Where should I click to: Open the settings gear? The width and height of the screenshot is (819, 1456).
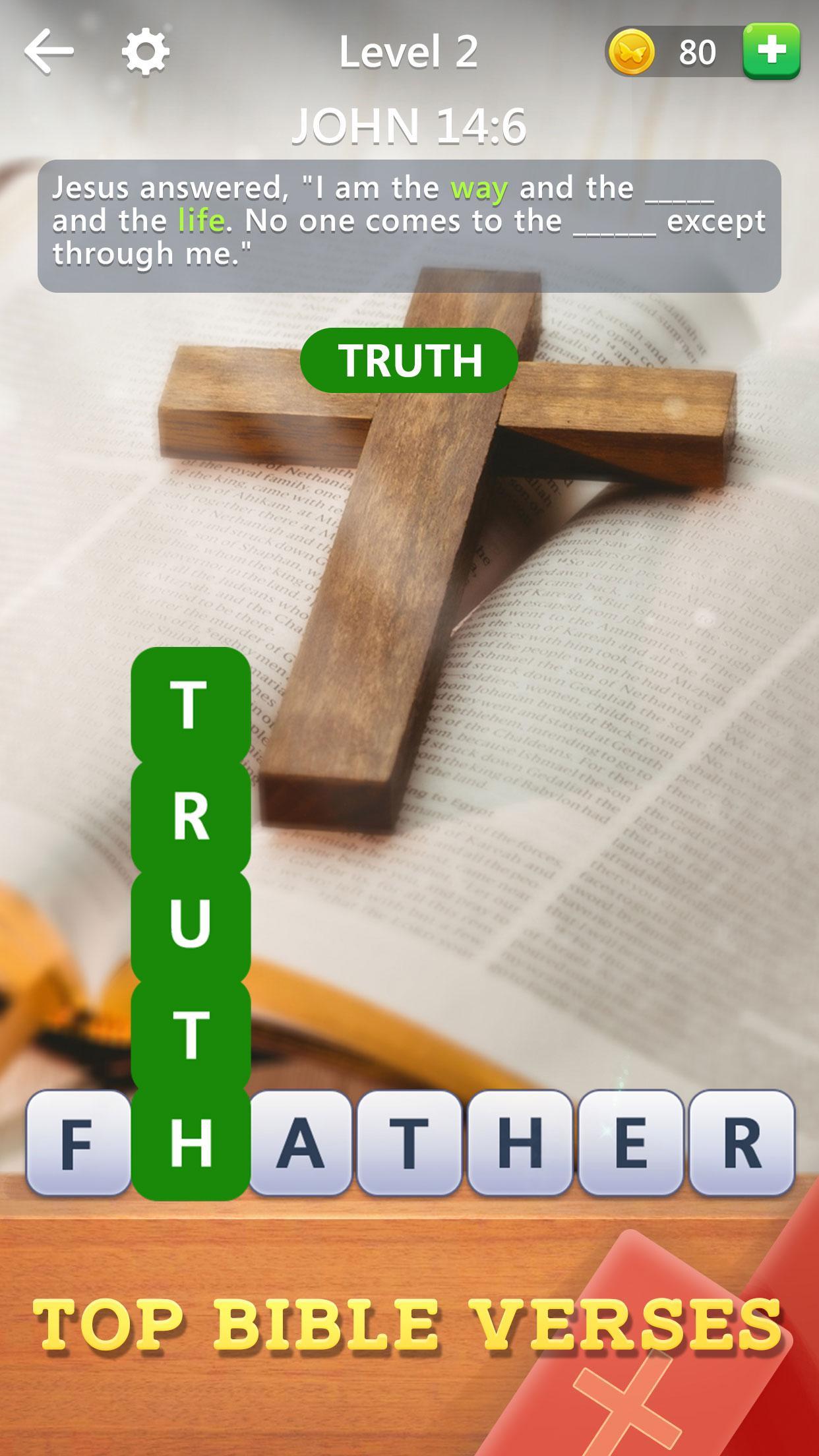146,51
